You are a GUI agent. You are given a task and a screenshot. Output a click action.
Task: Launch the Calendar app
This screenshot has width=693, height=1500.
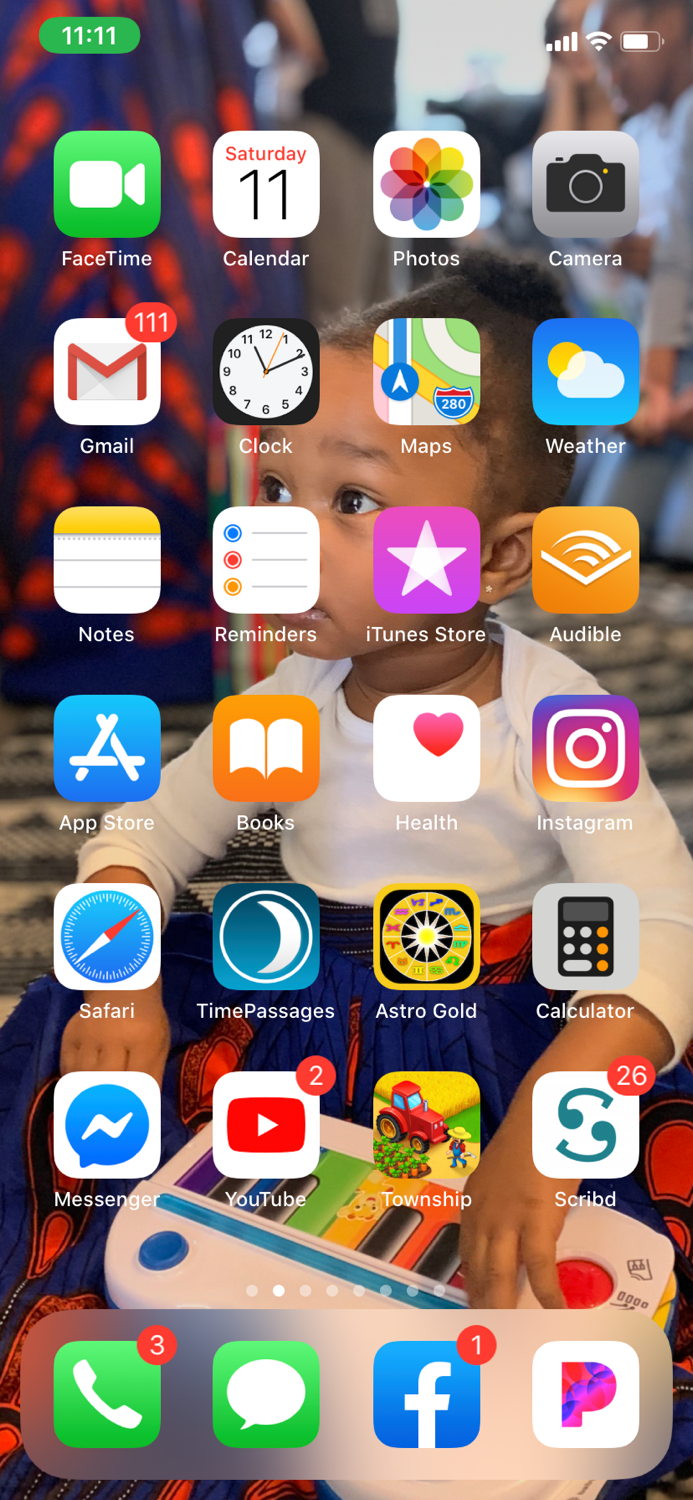coord(266,184)
